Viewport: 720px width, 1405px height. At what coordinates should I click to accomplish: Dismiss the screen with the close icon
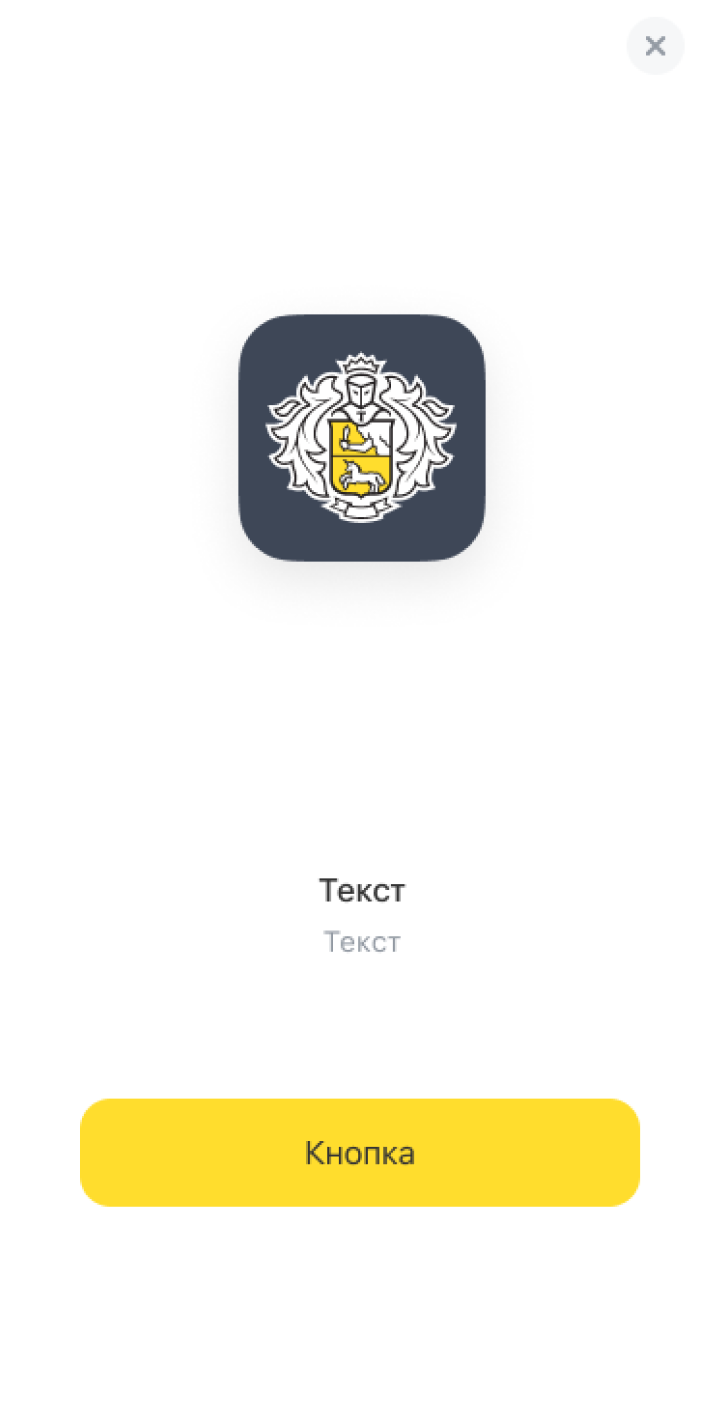[x=655, y=46]
